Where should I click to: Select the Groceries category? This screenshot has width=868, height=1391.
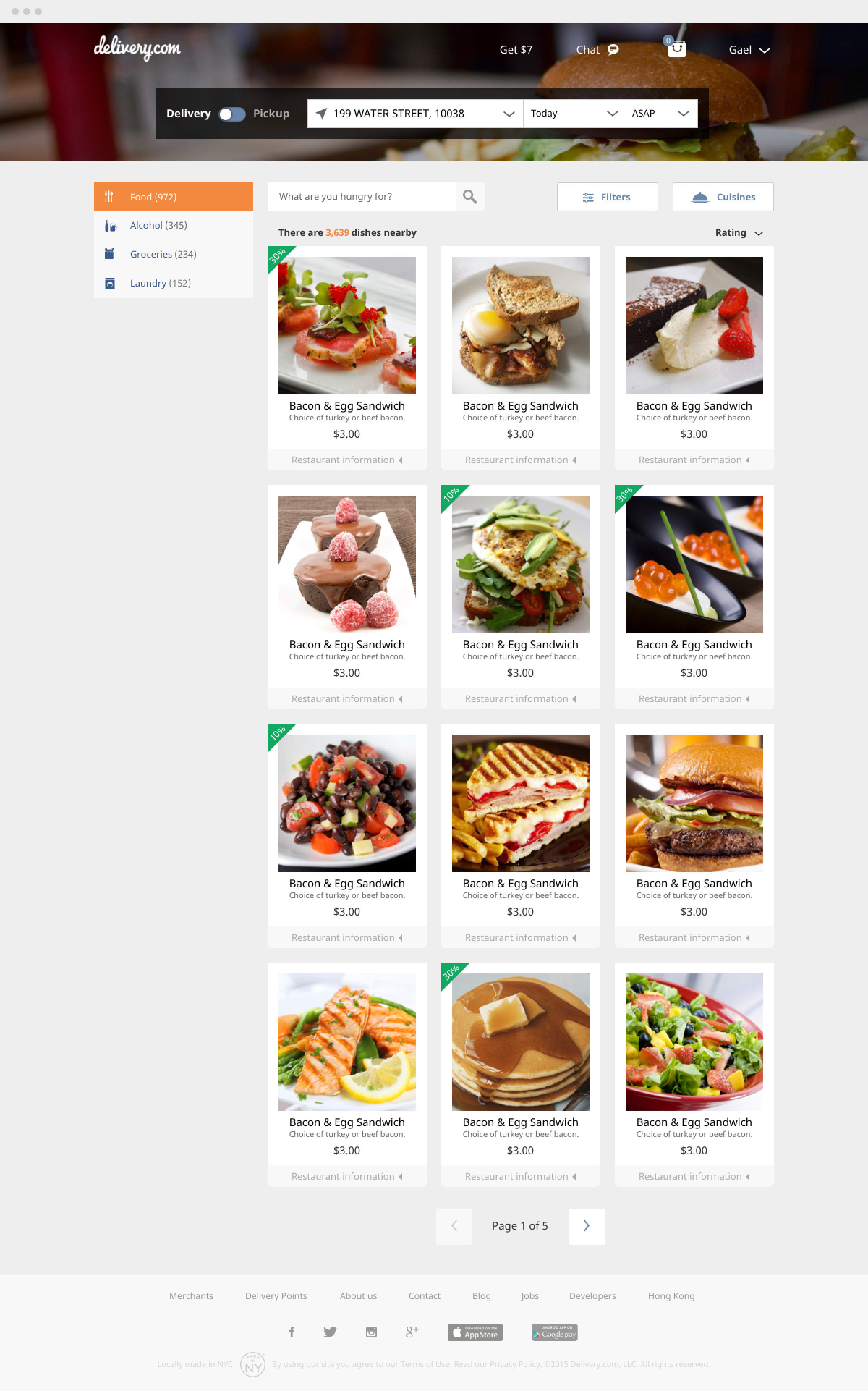[x=163, y=255]
